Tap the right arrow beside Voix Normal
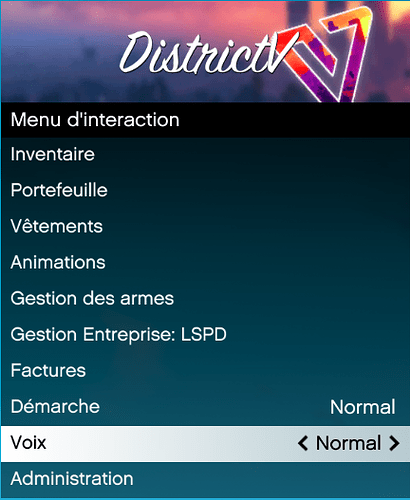Screen dimensions: 410x500 point(394,443)
